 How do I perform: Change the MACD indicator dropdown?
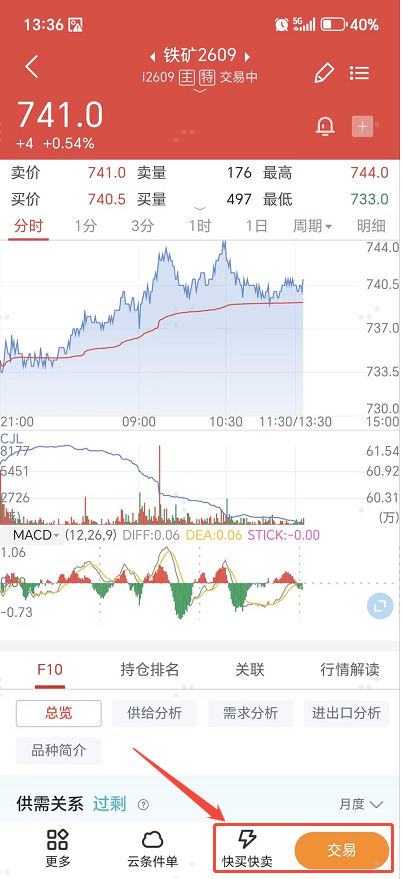point(36,535)
